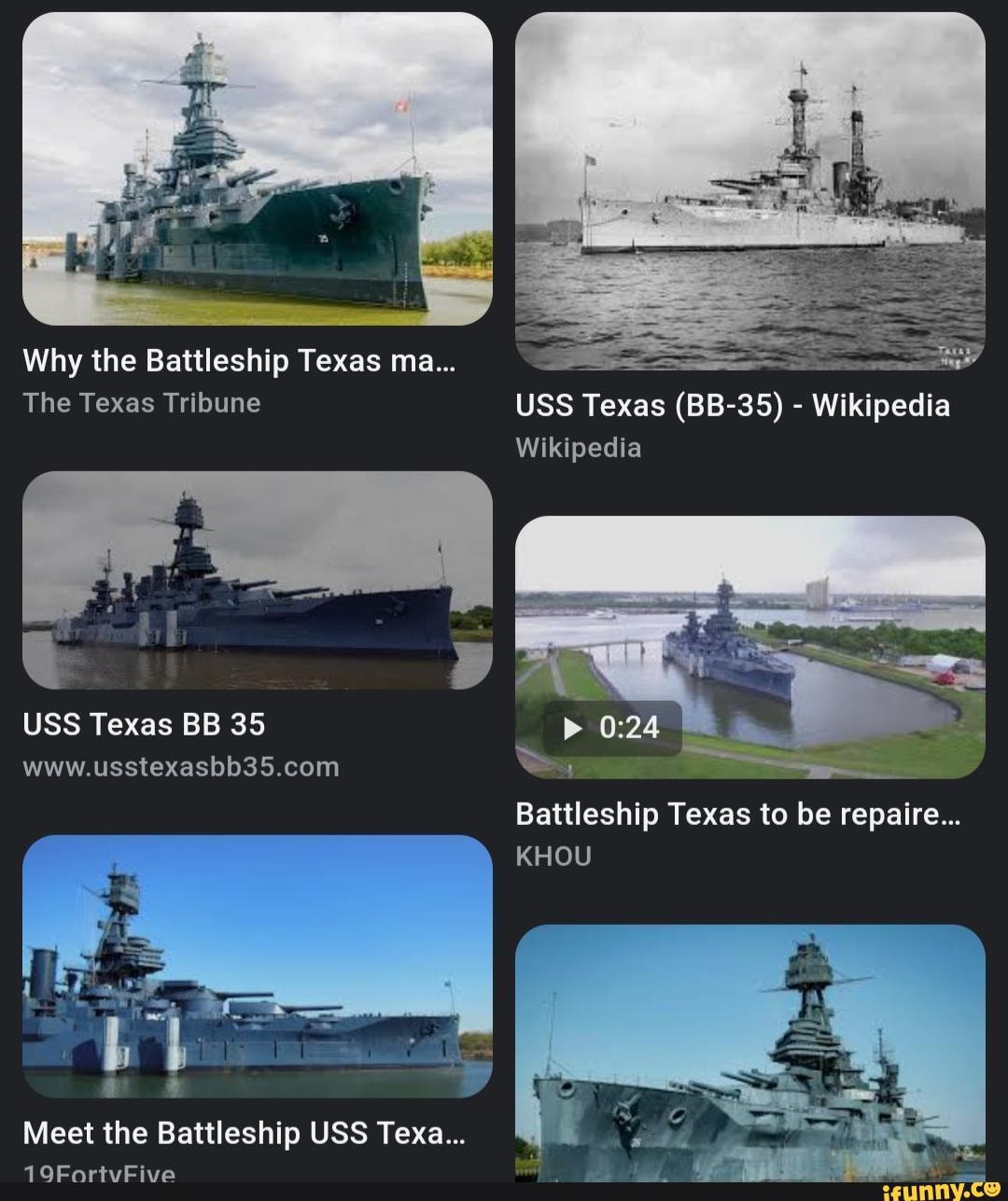
Task: Select the 19FortyFive source label
Action: tap(100, 1174)
